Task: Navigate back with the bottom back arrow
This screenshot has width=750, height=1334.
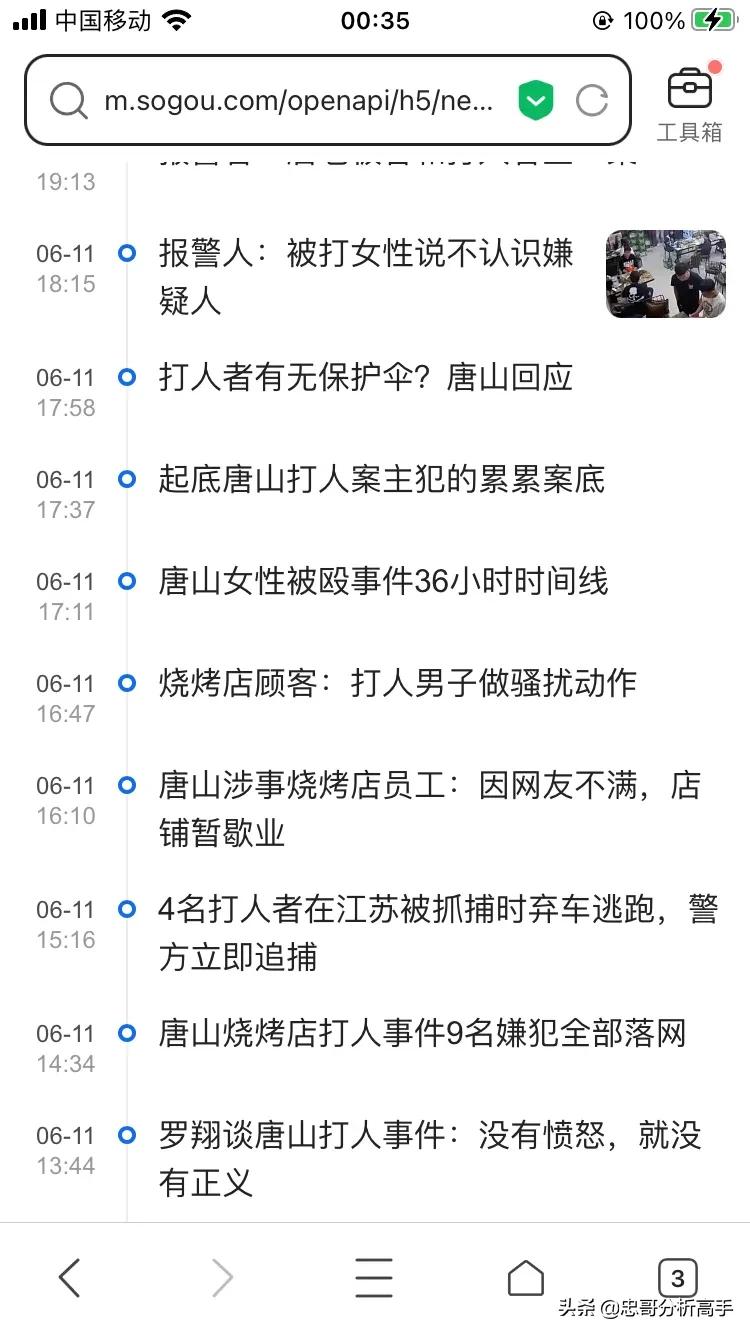Action: (70, 1277)
